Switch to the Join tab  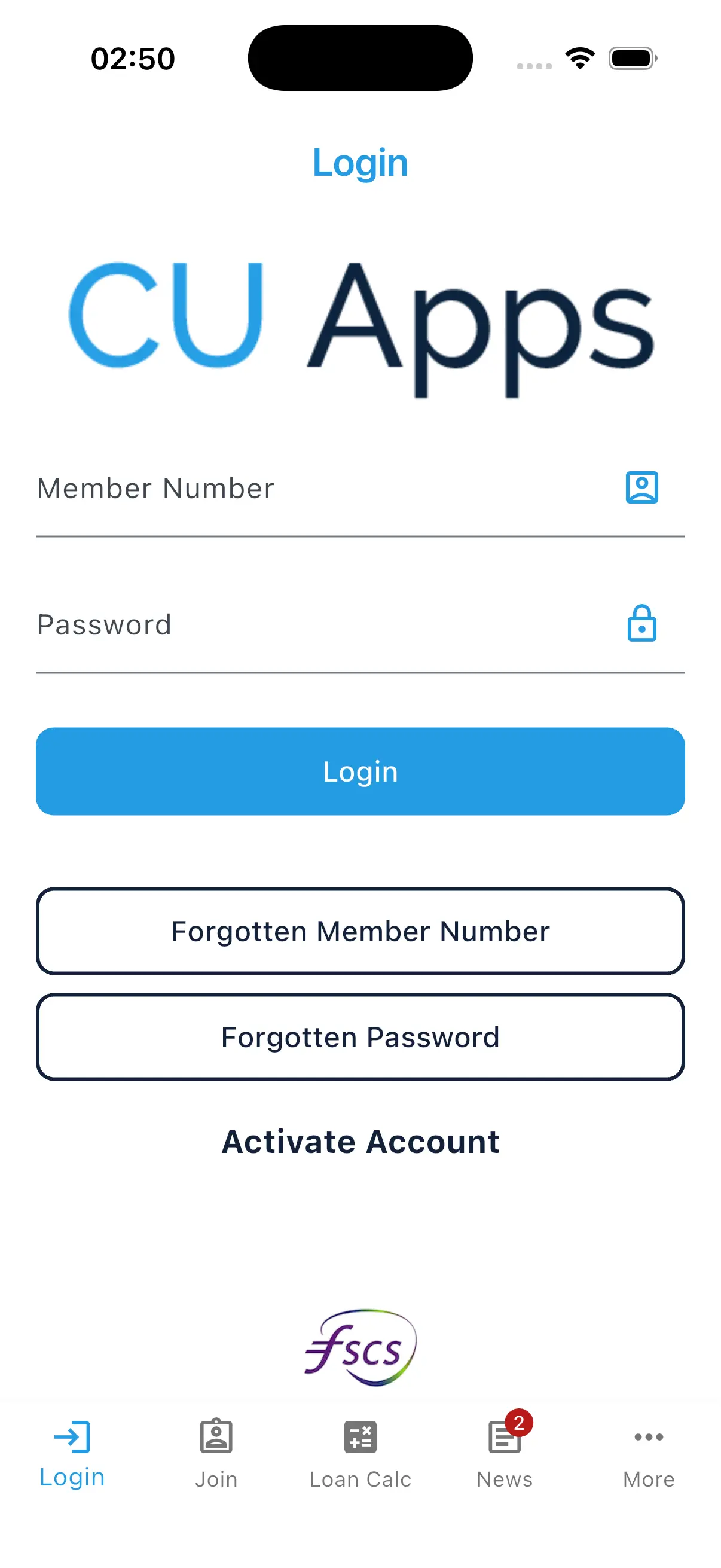216,1461
